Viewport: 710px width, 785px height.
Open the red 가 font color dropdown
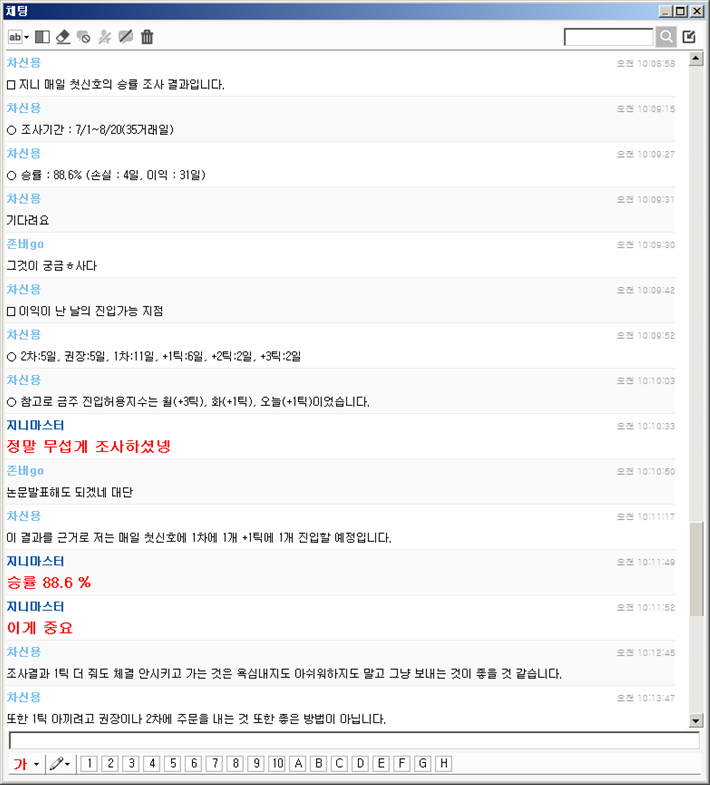click(26, 764)
